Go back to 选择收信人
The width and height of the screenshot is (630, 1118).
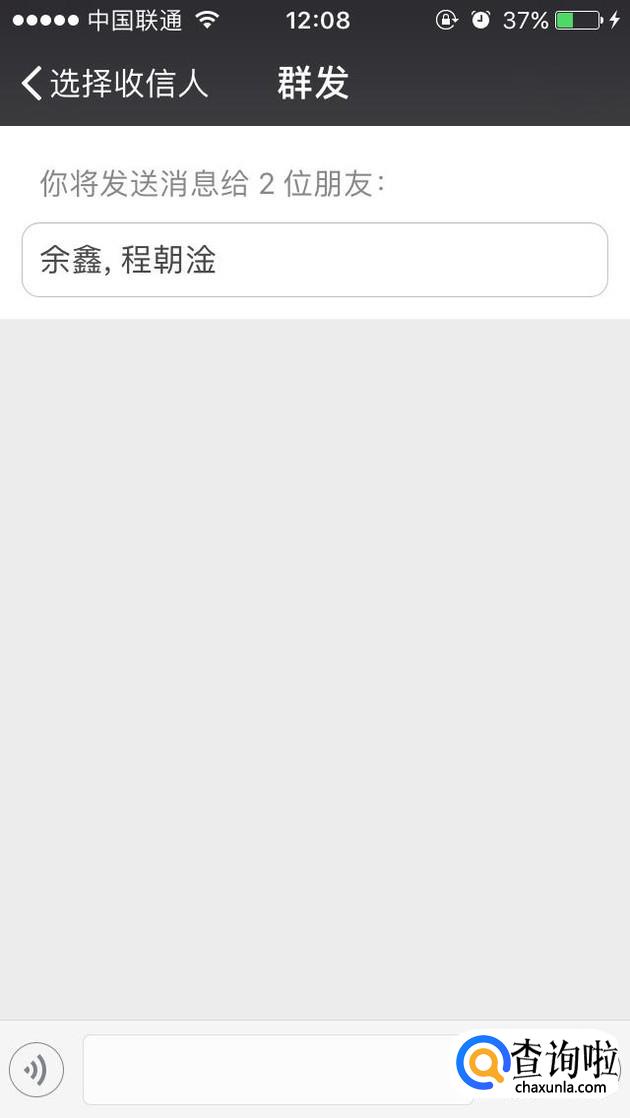pyautogui.click(x=114, y=83)
